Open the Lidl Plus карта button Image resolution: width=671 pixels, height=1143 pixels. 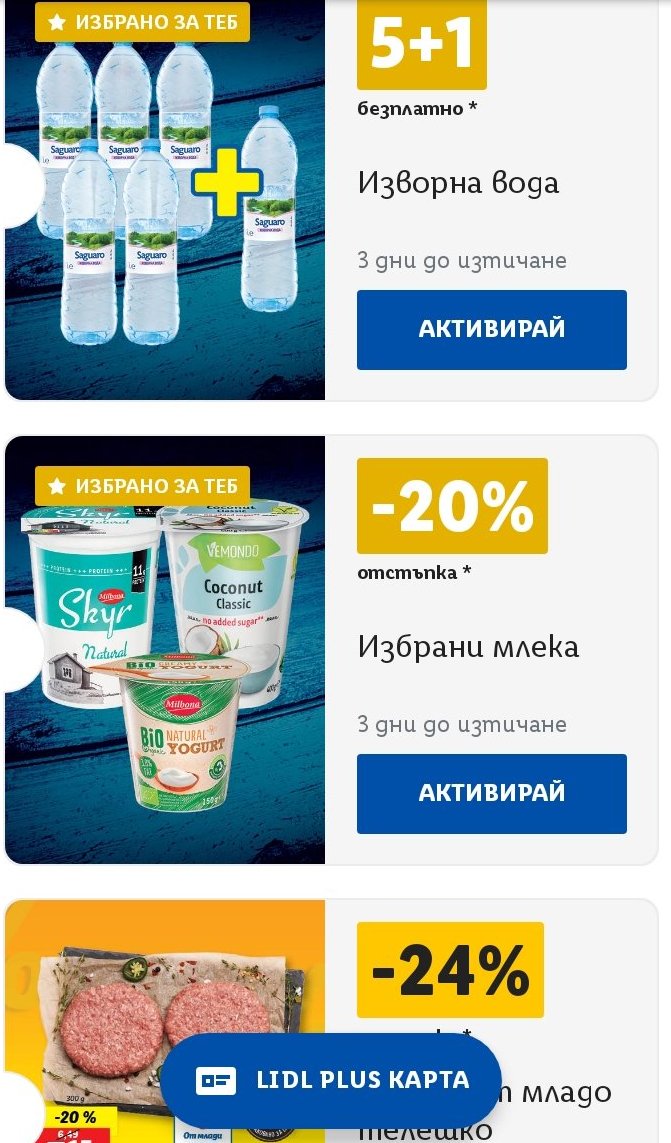[331, 1080]
